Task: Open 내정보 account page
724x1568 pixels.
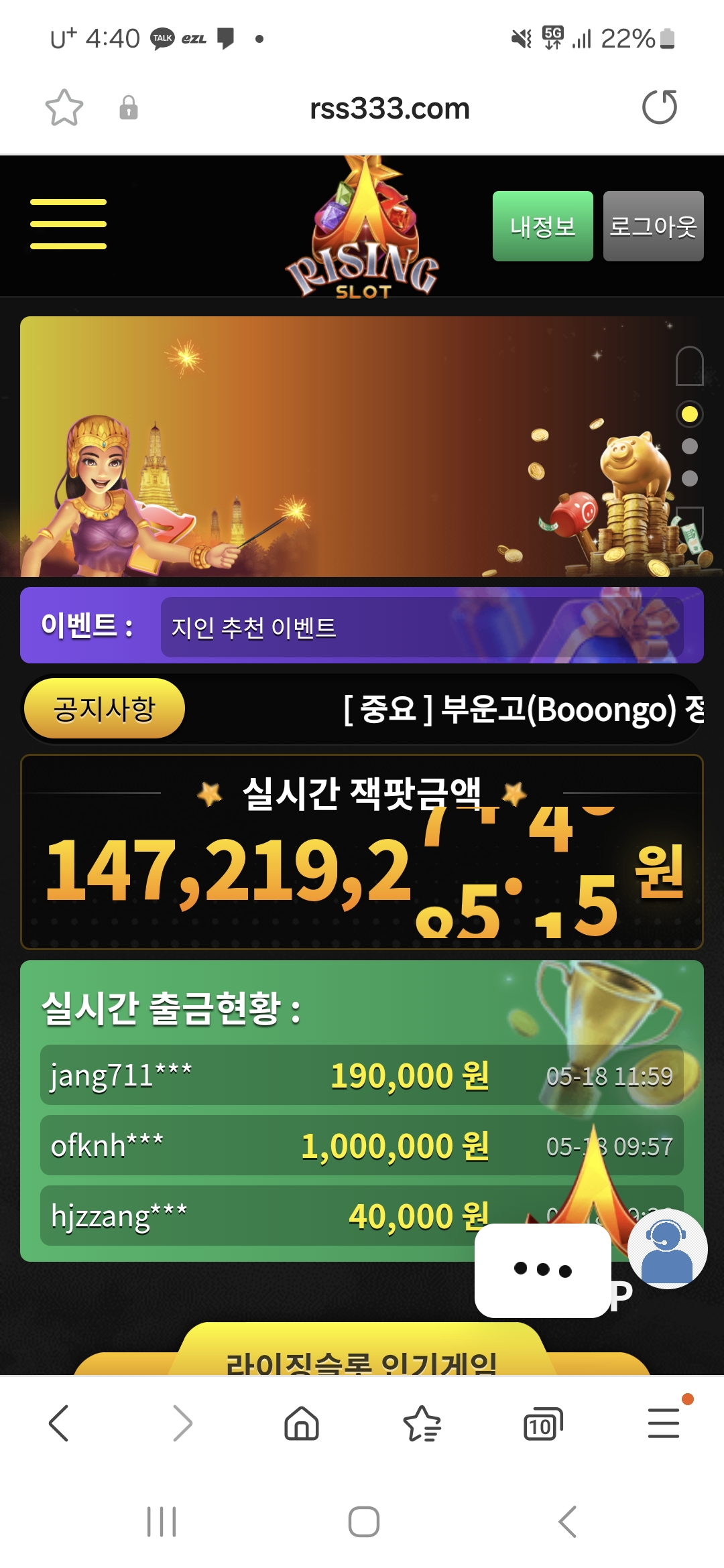Action: coord(542,226)
